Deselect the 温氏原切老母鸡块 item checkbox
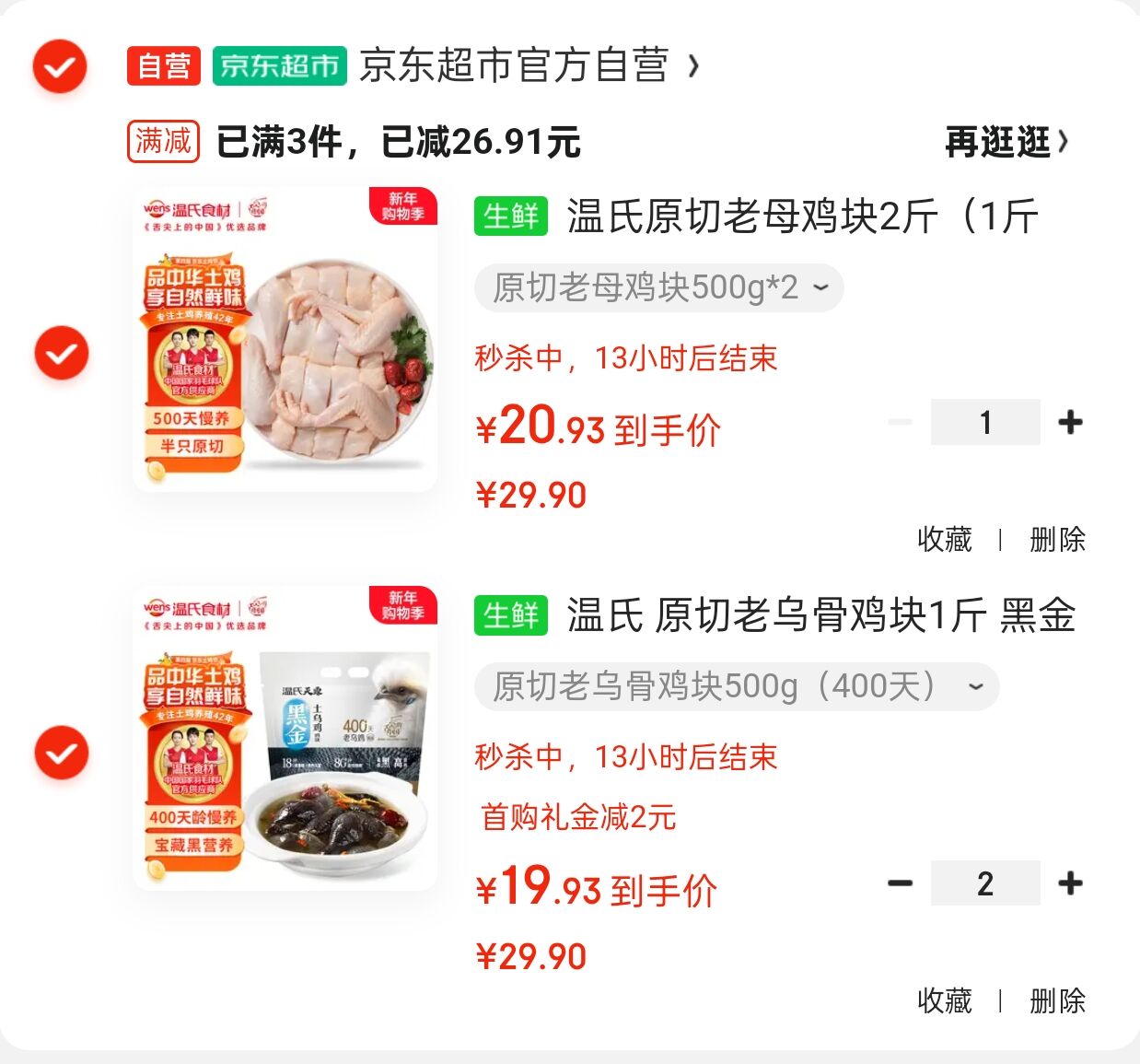Image resolution: width=1140 pixels, height=1064 pixels. 62,353
